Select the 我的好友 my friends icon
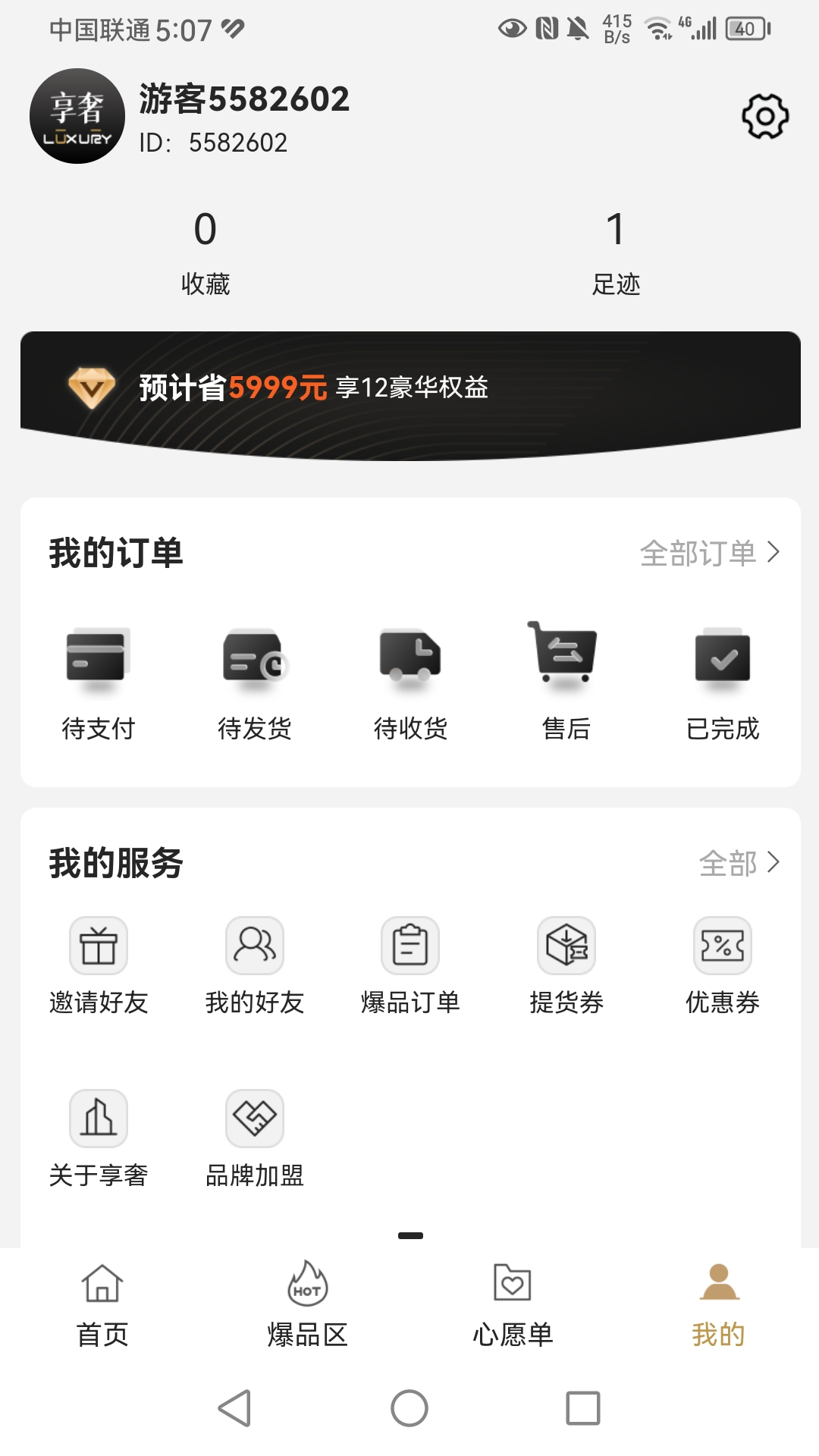This screenshot has height=1456, width=819. [255, 963]
